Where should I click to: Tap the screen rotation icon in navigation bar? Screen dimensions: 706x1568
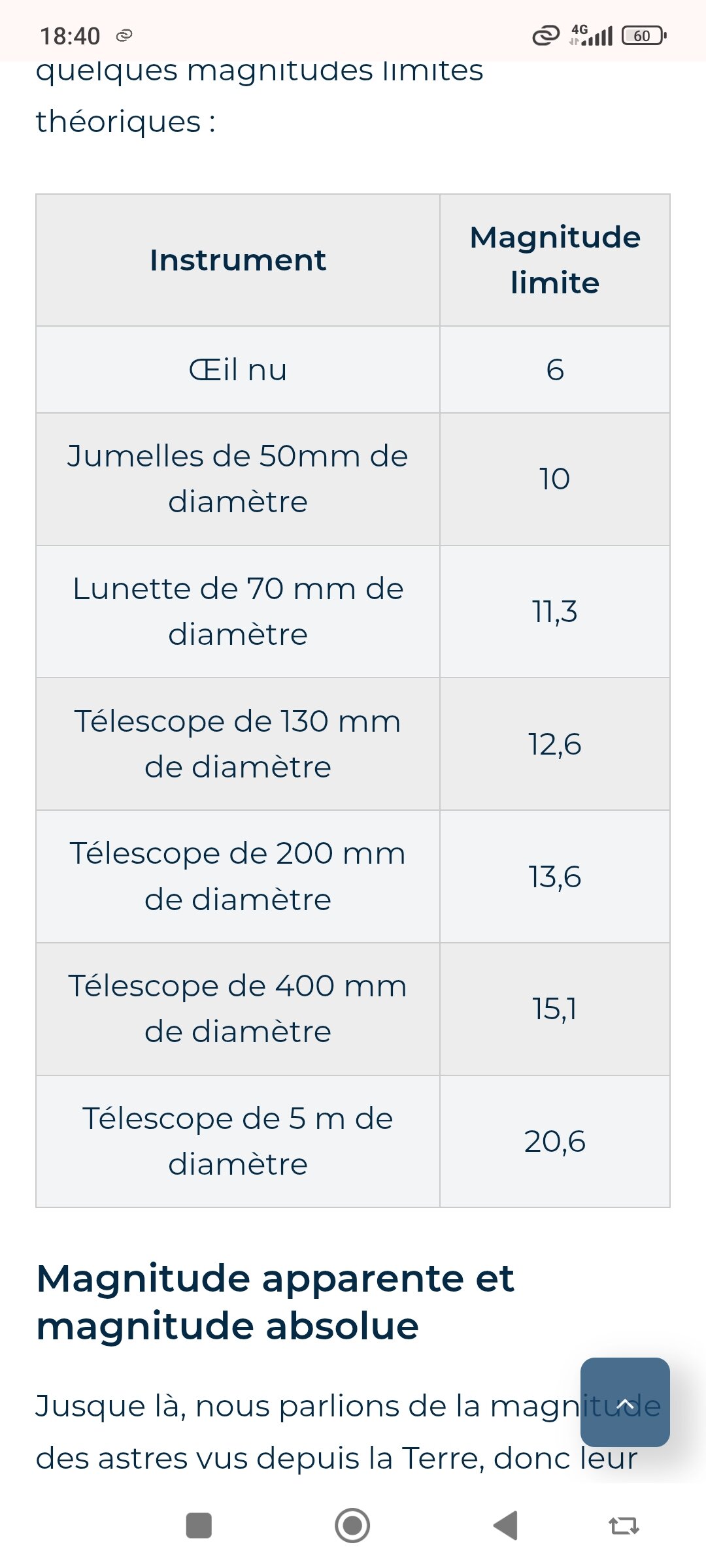tap(624, 1526)
